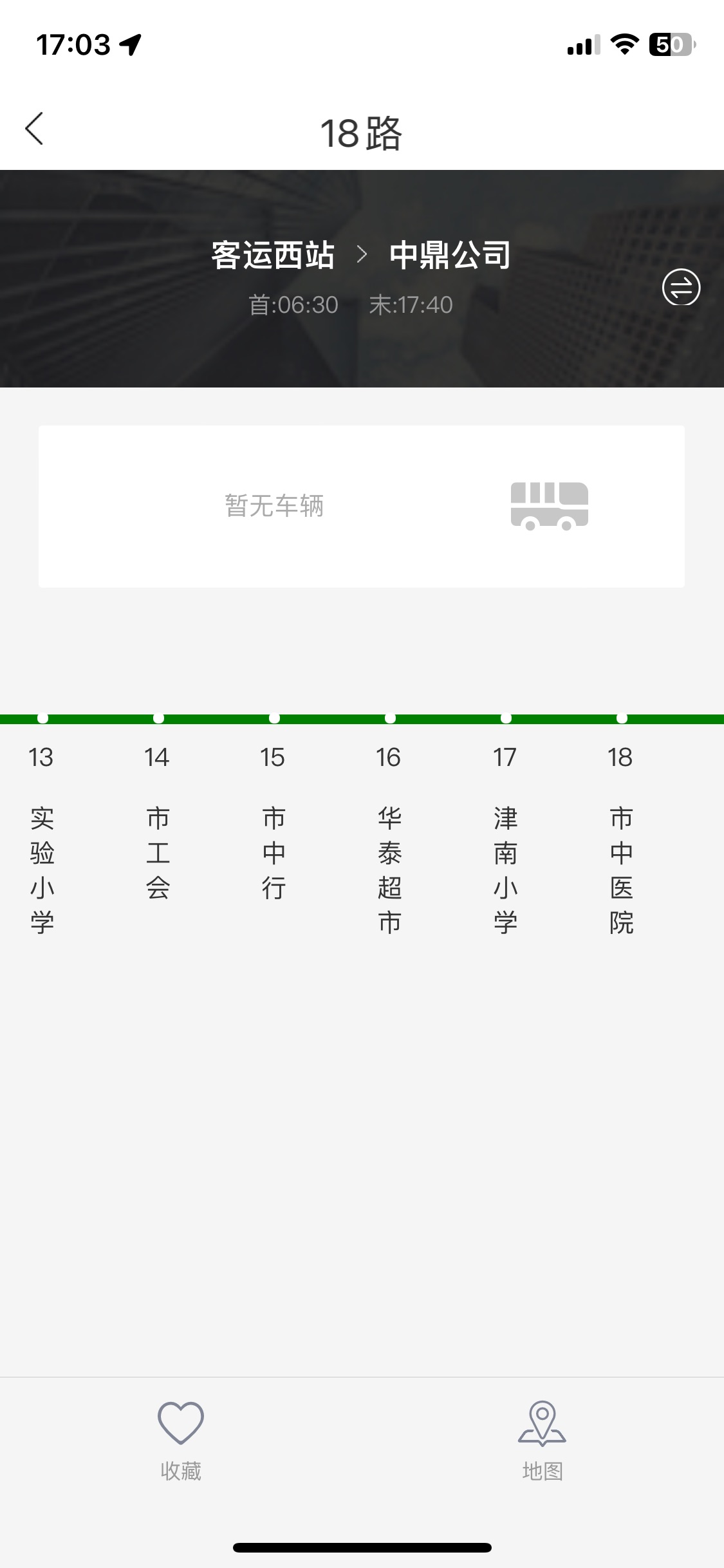Reverse the route direction with swap icon
724x1568 pixels.
681,287
